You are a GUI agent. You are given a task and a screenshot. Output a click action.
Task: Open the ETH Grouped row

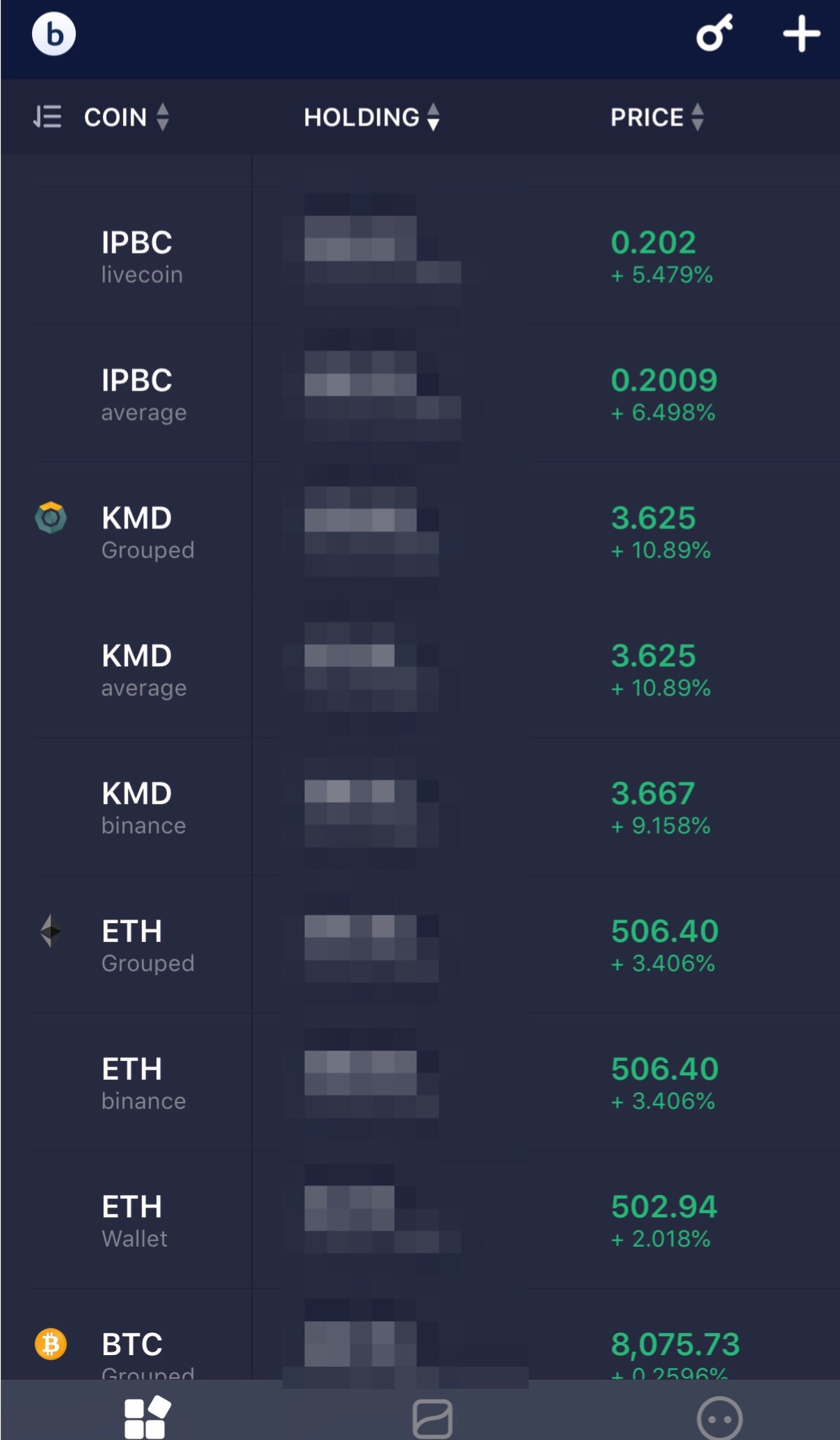pyautogui.click(x=420, y=945)
